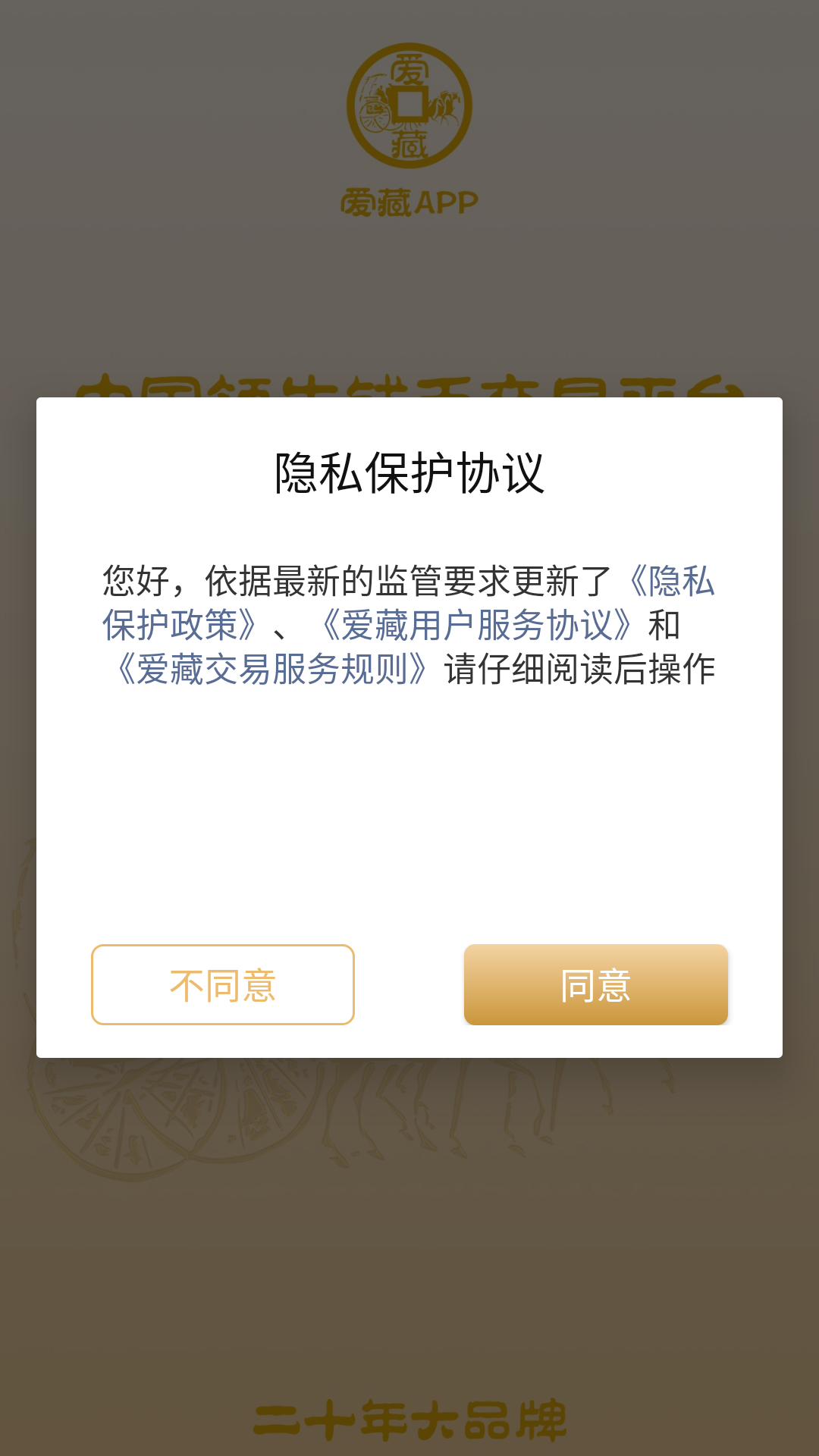
Task: Tap the gold-outlined border of the 不同意 button
Action: (x=223, y=944)
